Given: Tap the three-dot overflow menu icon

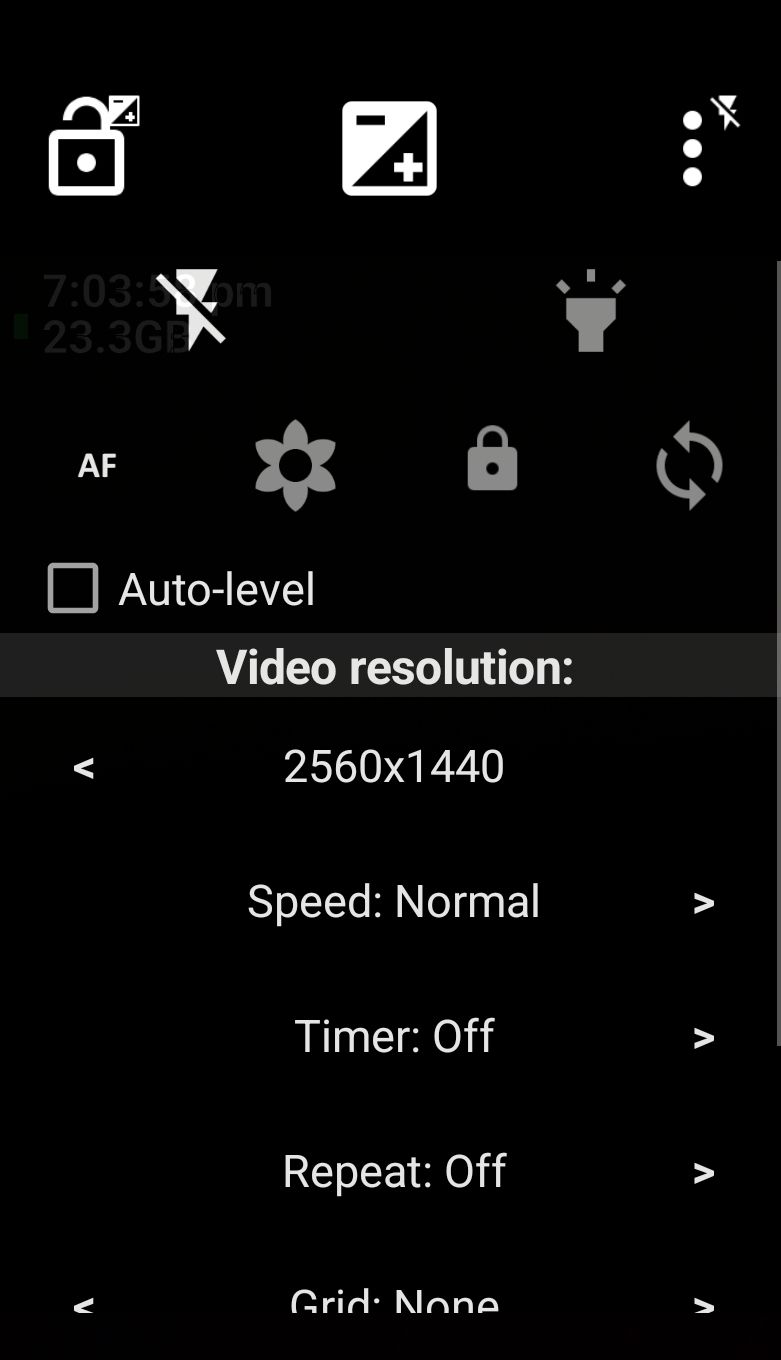Looking at the screenshot, I should point(693,148).
